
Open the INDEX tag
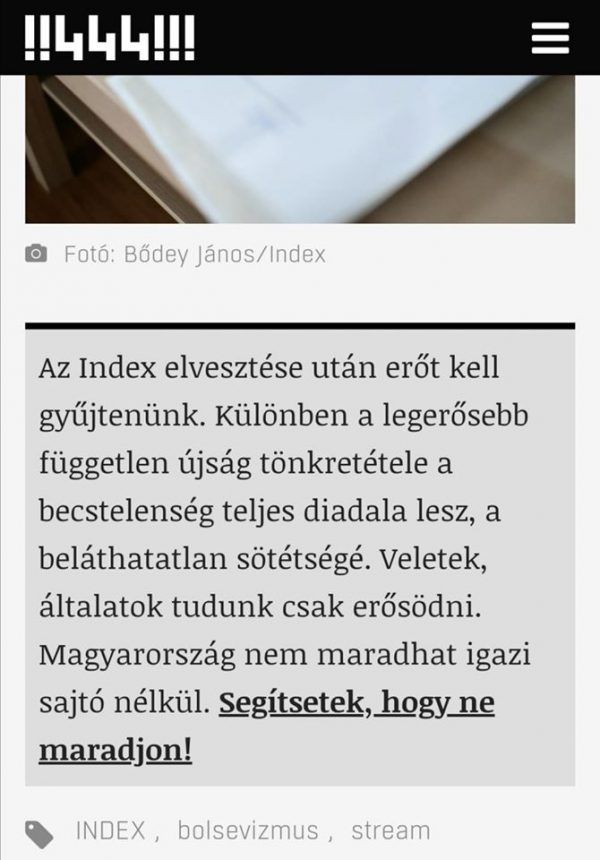pyautogui.click(x=109, y=830)
